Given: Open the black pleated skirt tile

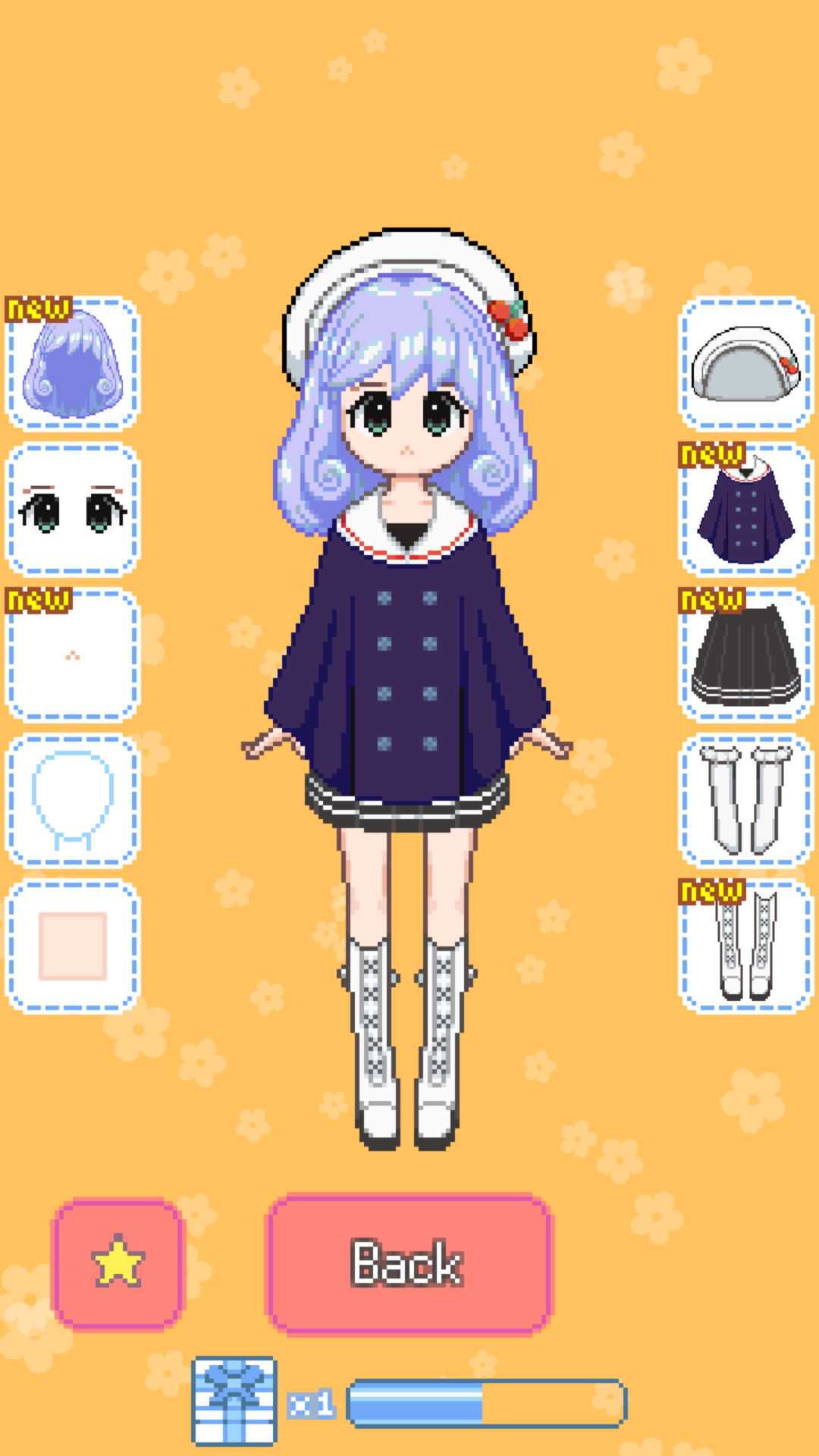Looking at the screenshot, I should (x=745, y=655).
